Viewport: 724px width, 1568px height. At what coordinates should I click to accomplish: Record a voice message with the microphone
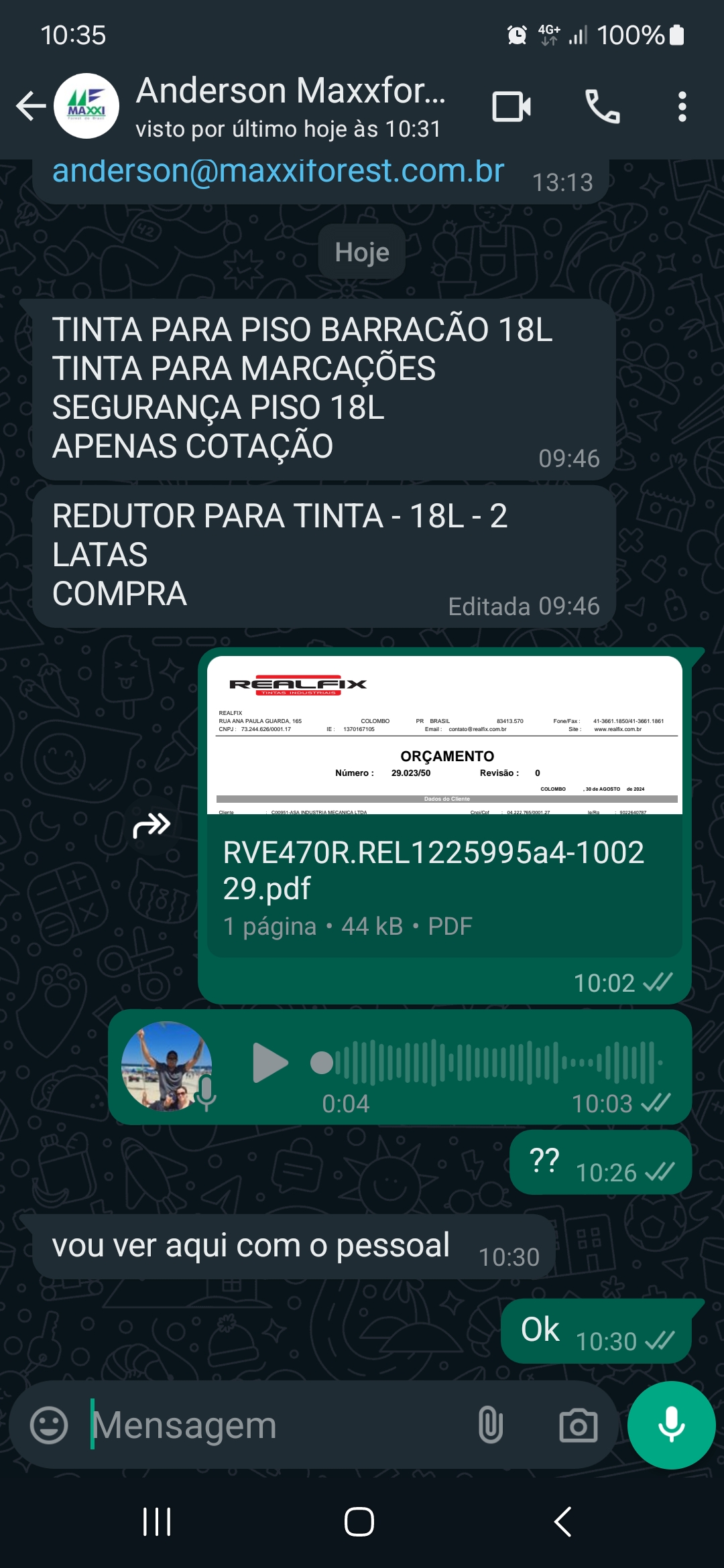pyautogui.click(x=671, y=1425)
